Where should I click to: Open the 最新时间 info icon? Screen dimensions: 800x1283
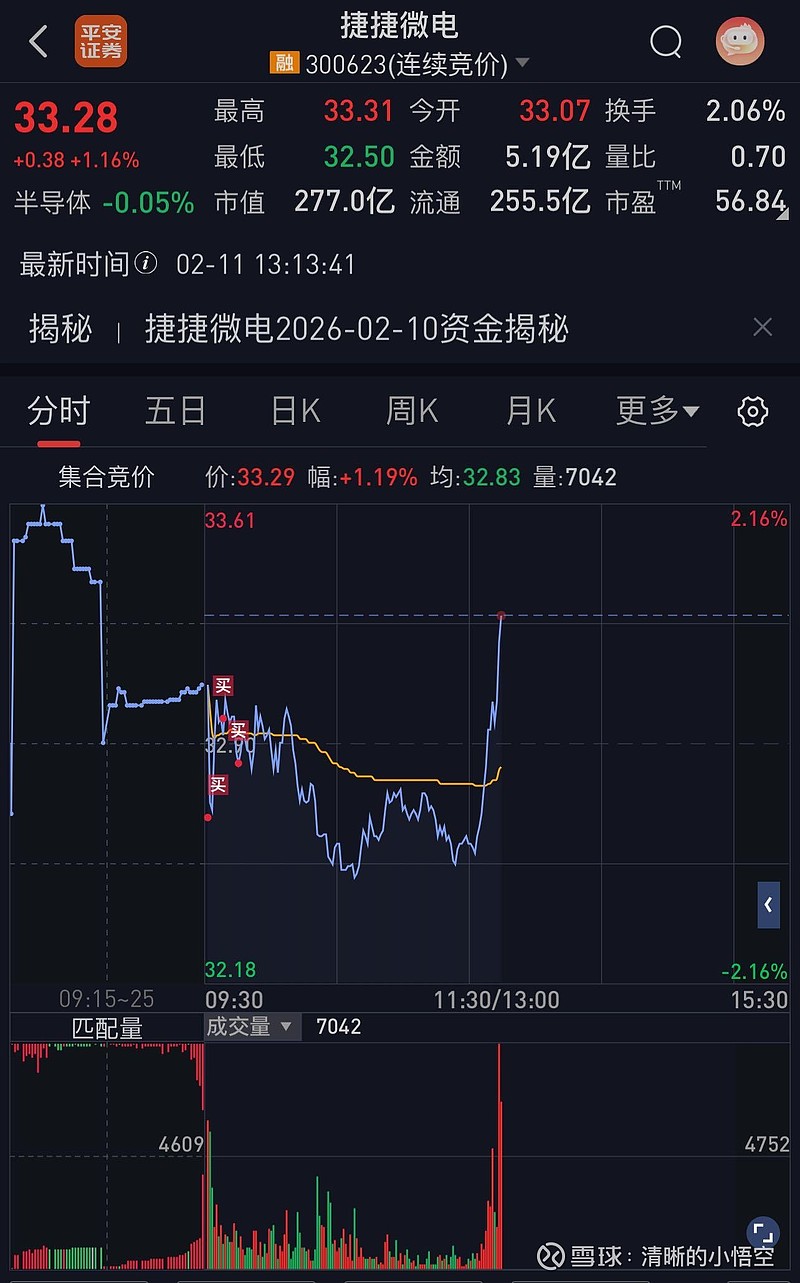[146, 264]
